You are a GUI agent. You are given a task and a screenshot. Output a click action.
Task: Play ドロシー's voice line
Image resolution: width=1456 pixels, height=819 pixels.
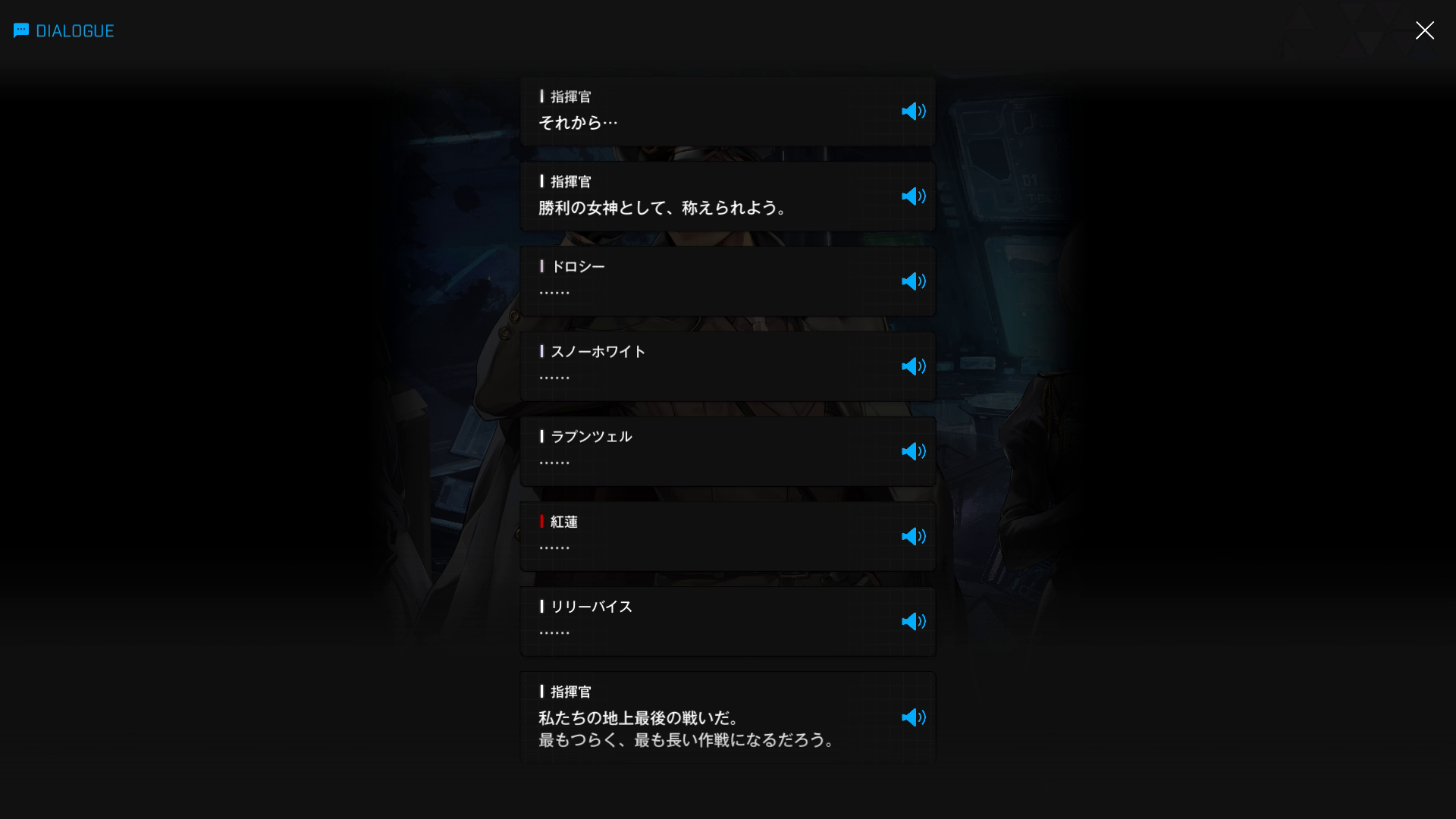913,281
